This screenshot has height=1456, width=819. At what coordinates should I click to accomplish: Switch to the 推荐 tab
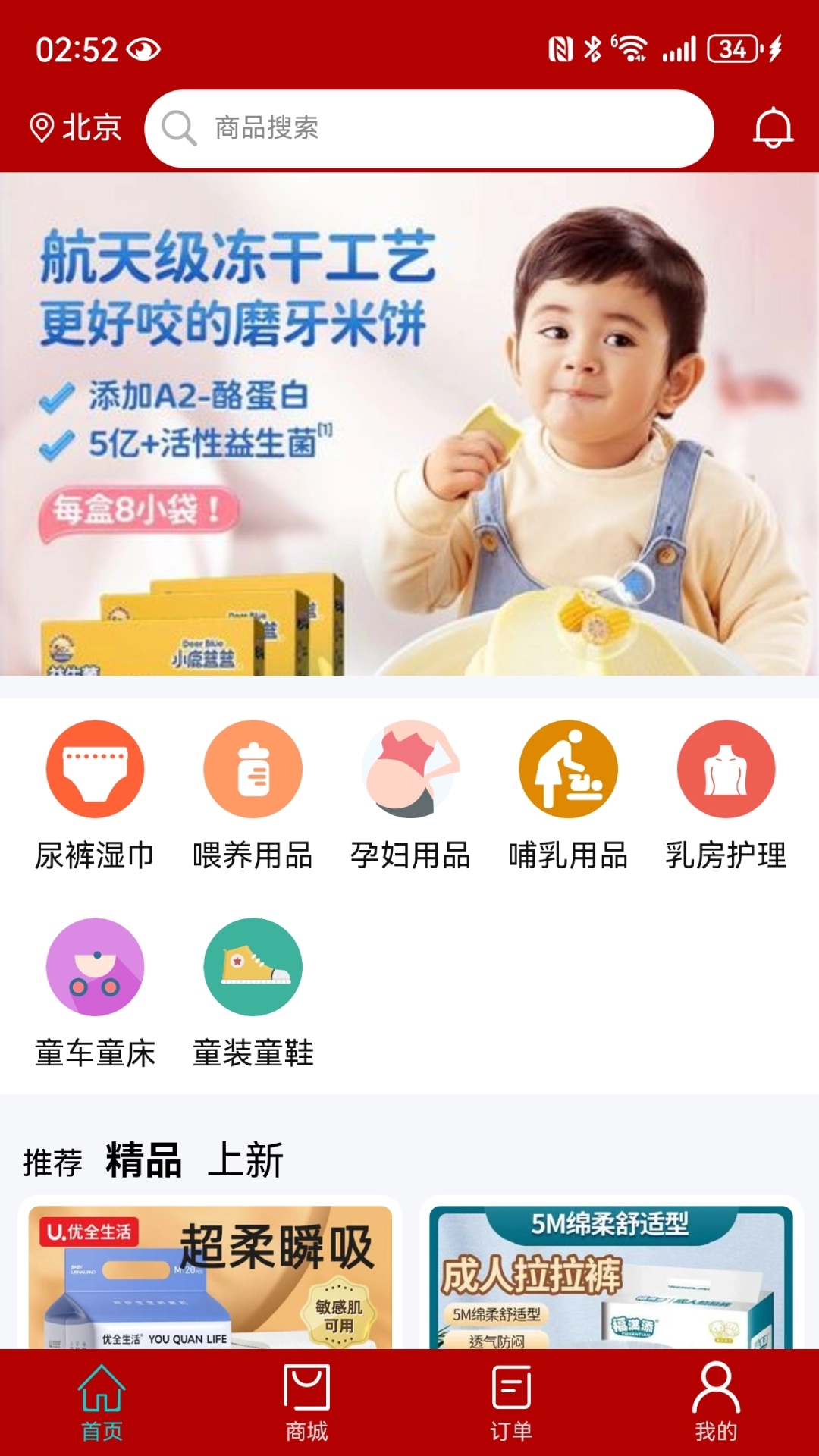(x=52, y=1163)
